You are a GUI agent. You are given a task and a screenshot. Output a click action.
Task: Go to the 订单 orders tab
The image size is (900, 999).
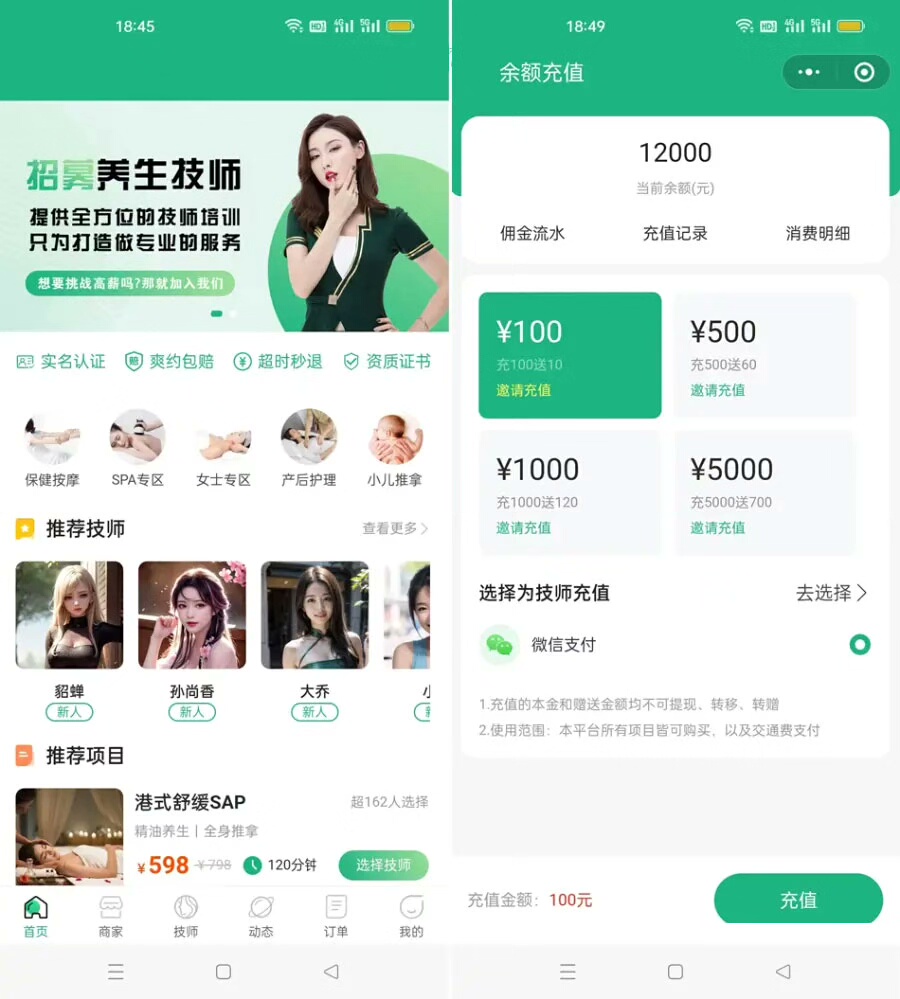[x=336, y=916]
